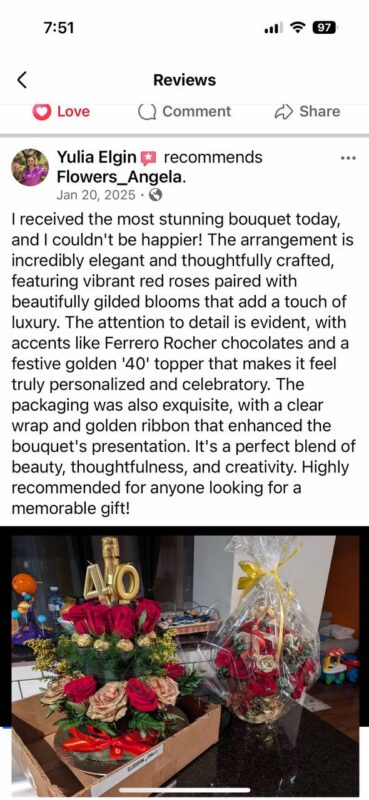Go back from the Reviews page

click(21, 80)
